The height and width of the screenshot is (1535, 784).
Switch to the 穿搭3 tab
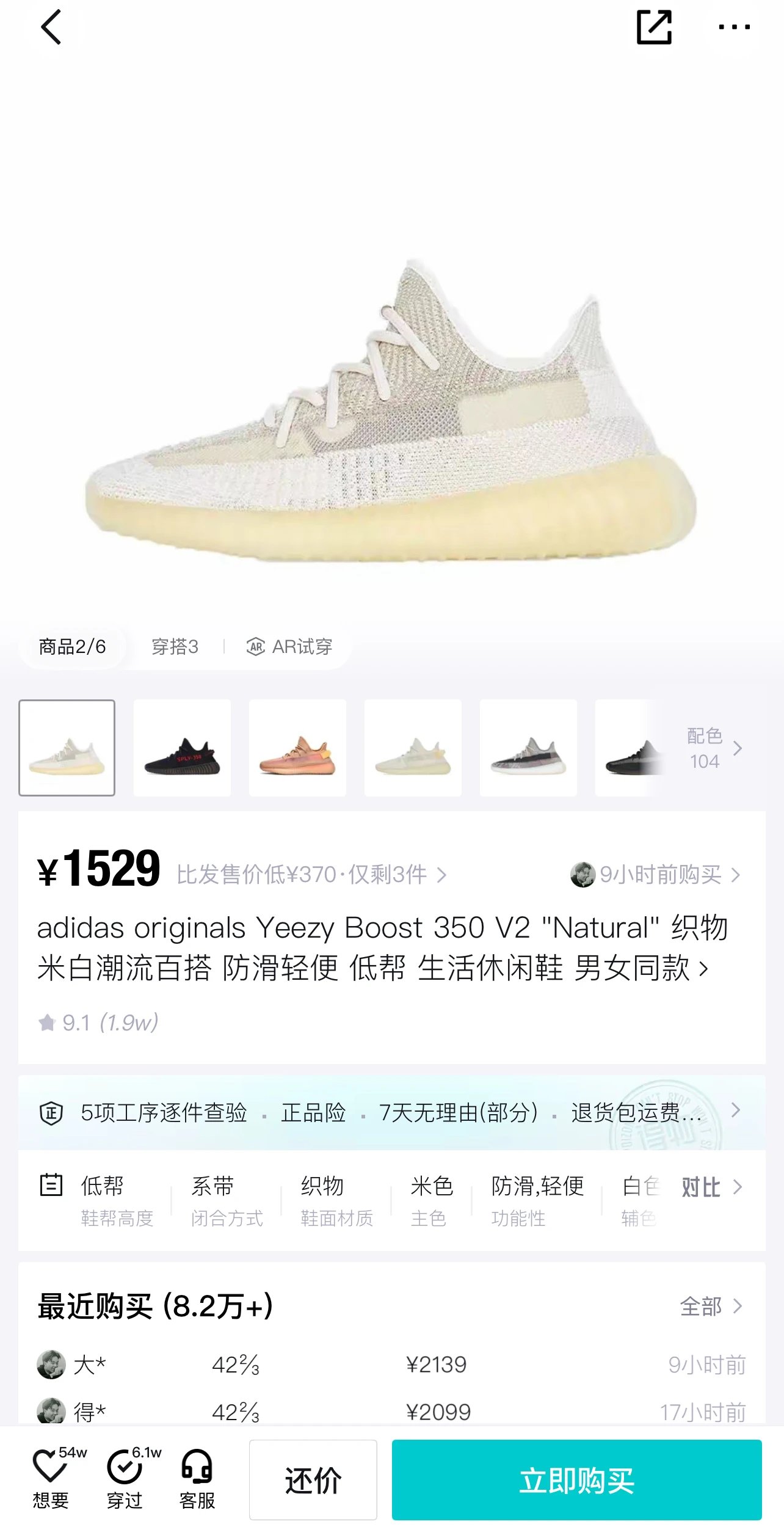pyautogui.click(x=175, y=646)
